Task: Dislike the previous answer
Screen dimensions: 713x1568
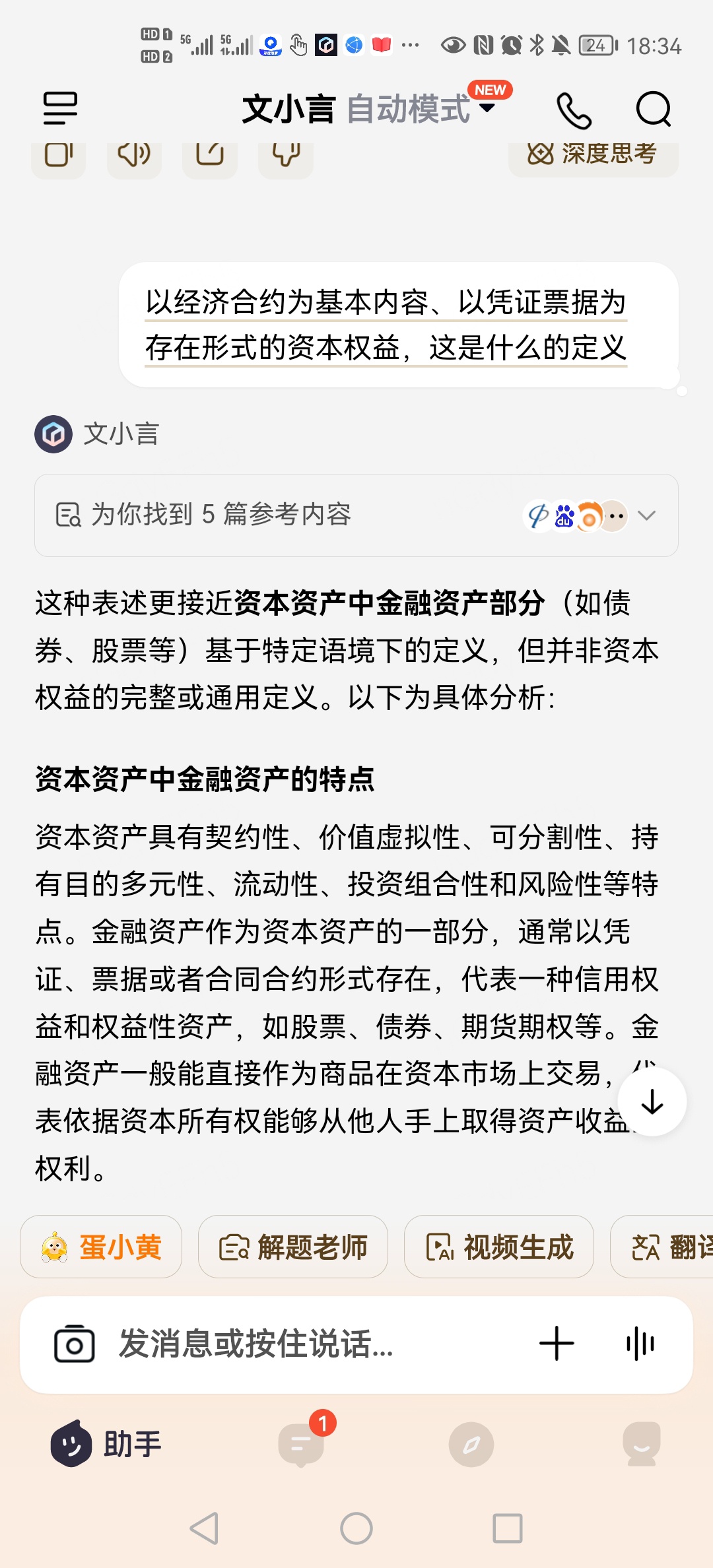Action: pos(286,156)
